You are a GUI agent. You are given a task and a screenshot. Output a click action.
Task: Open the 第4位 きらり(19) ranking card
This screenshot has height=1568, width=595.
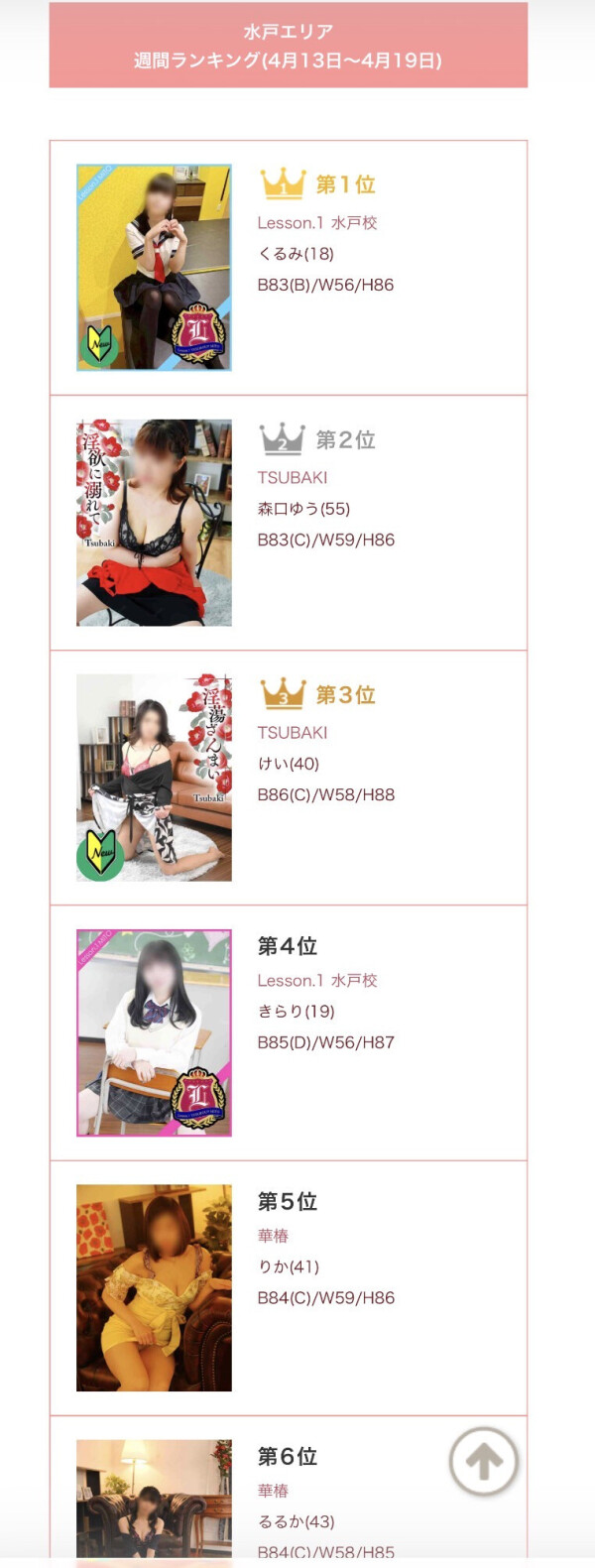pyautogui.click(x=288, y=1032)
